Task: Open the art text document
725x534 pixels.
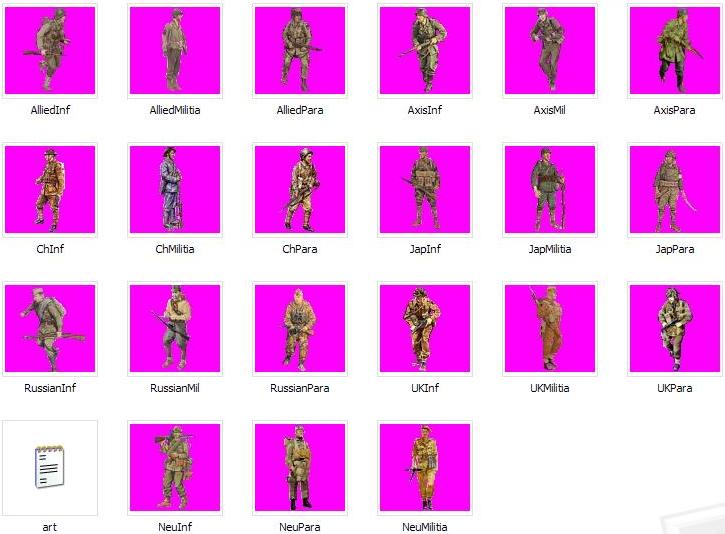Action: coord(50,467)
